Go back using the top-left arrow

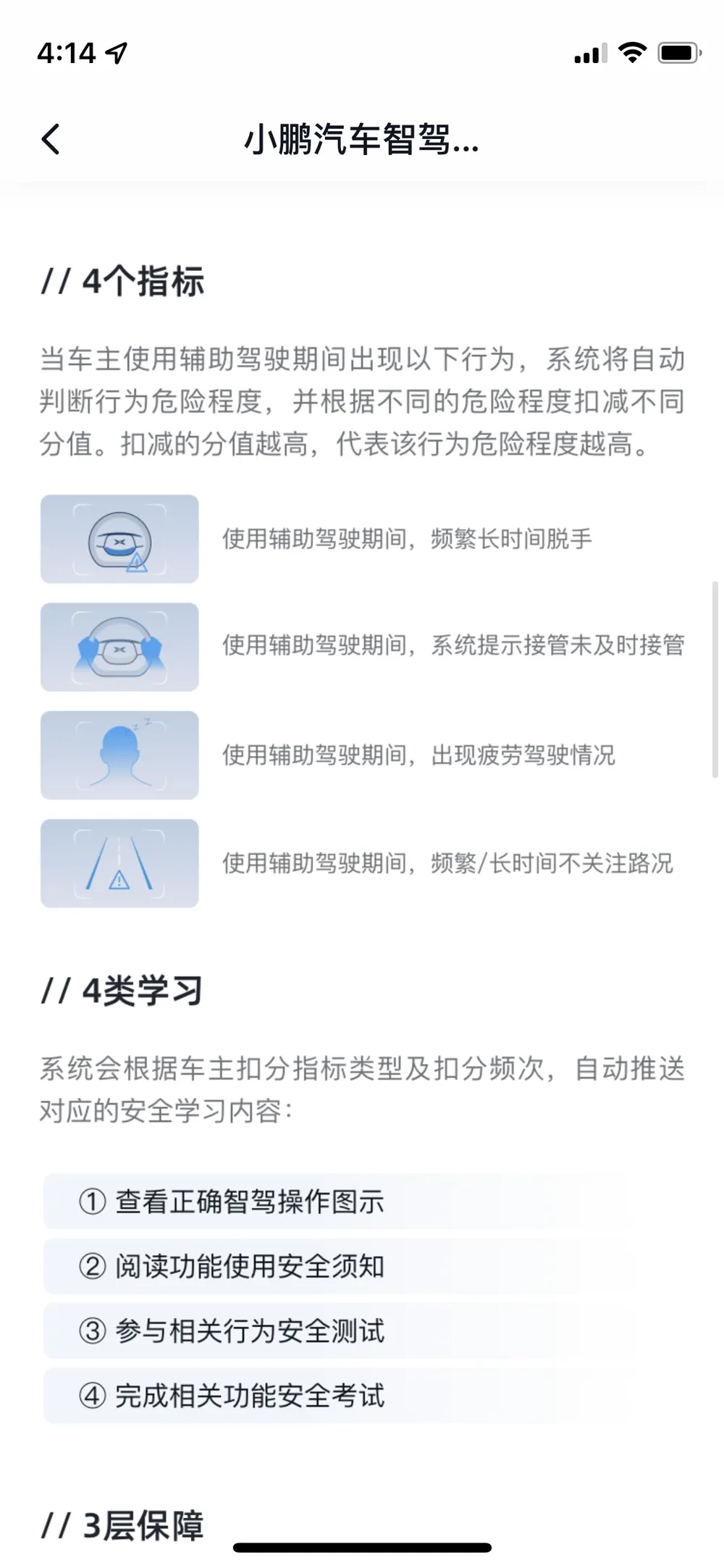click(51, 139)
